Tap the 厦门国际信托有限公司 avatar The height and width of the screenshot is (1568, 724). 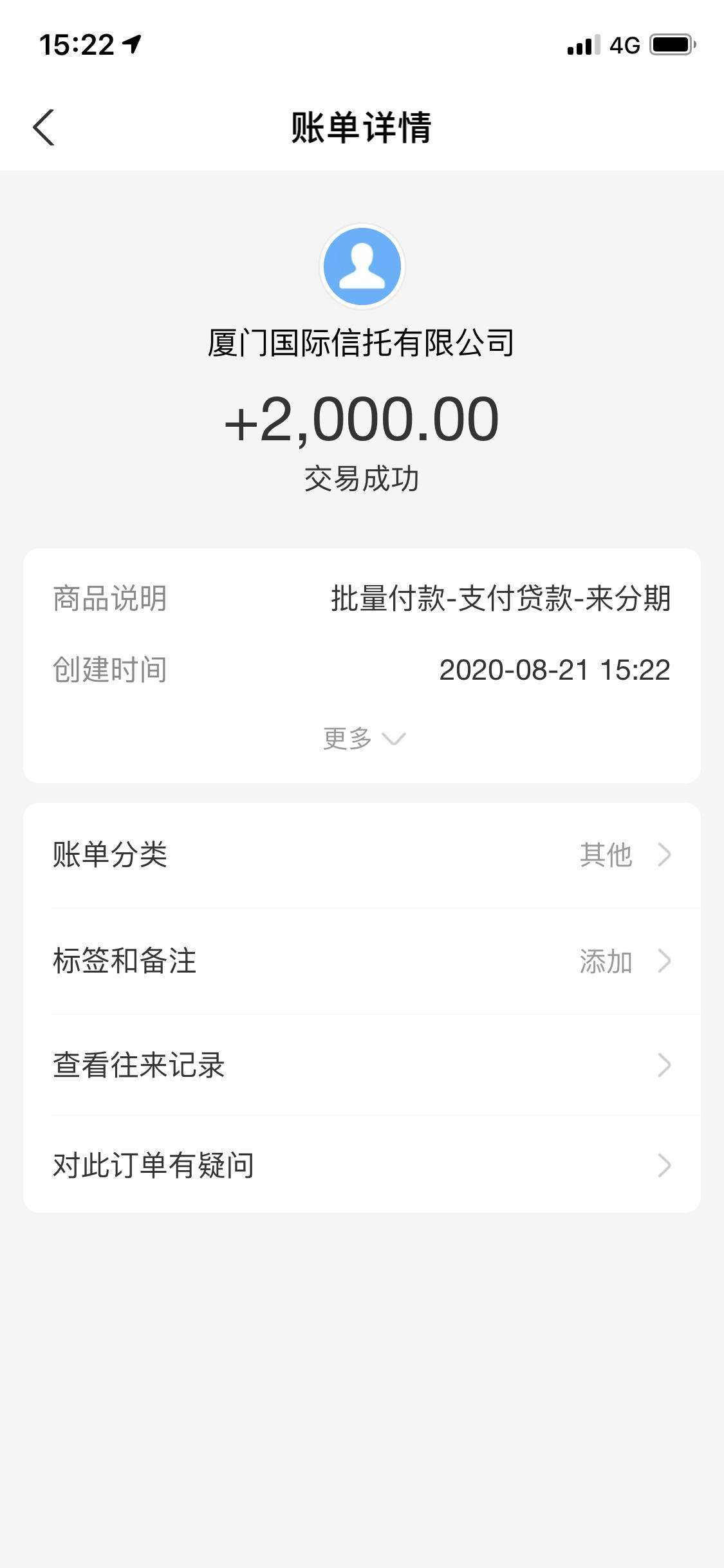362,266
